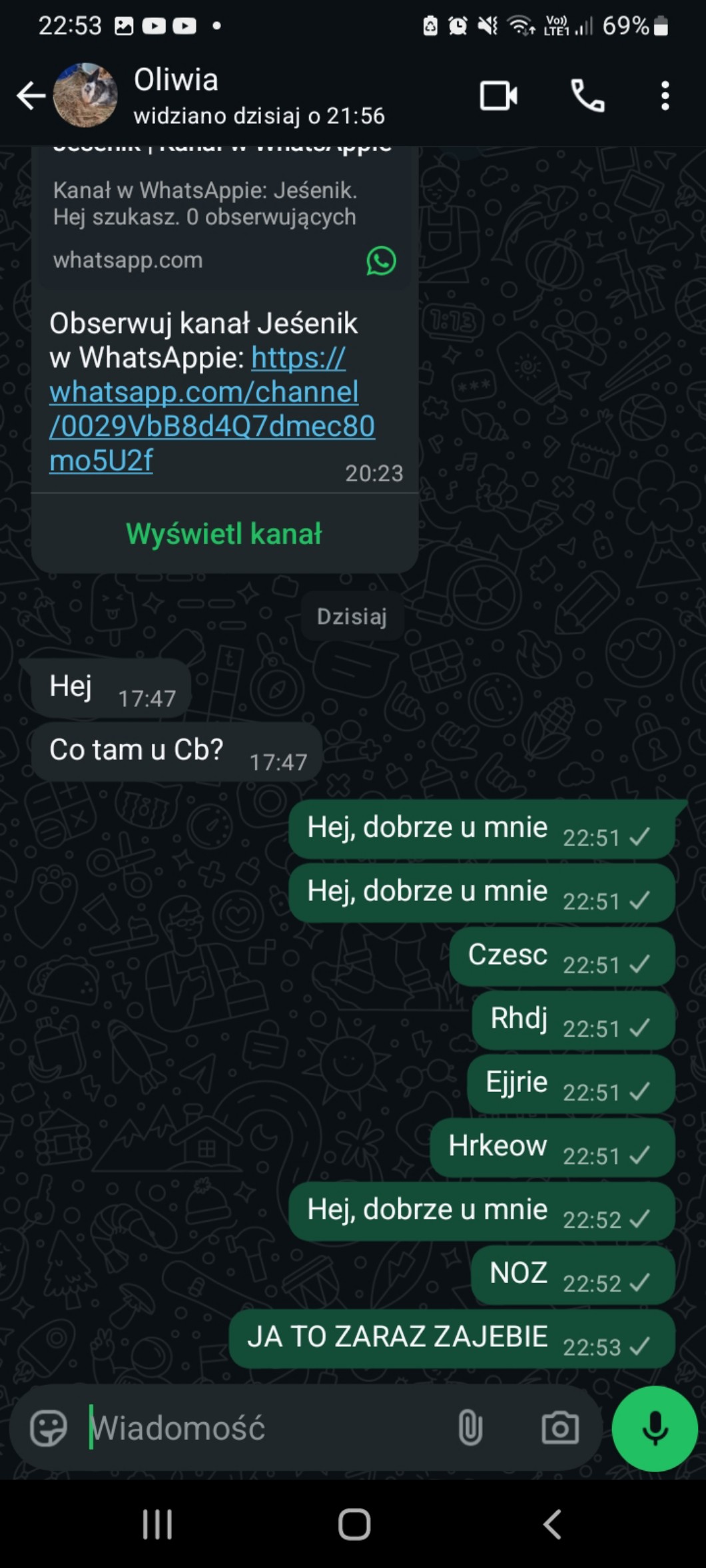
Task: Start a voice call with Oliwia
Action: pos(587,96)
